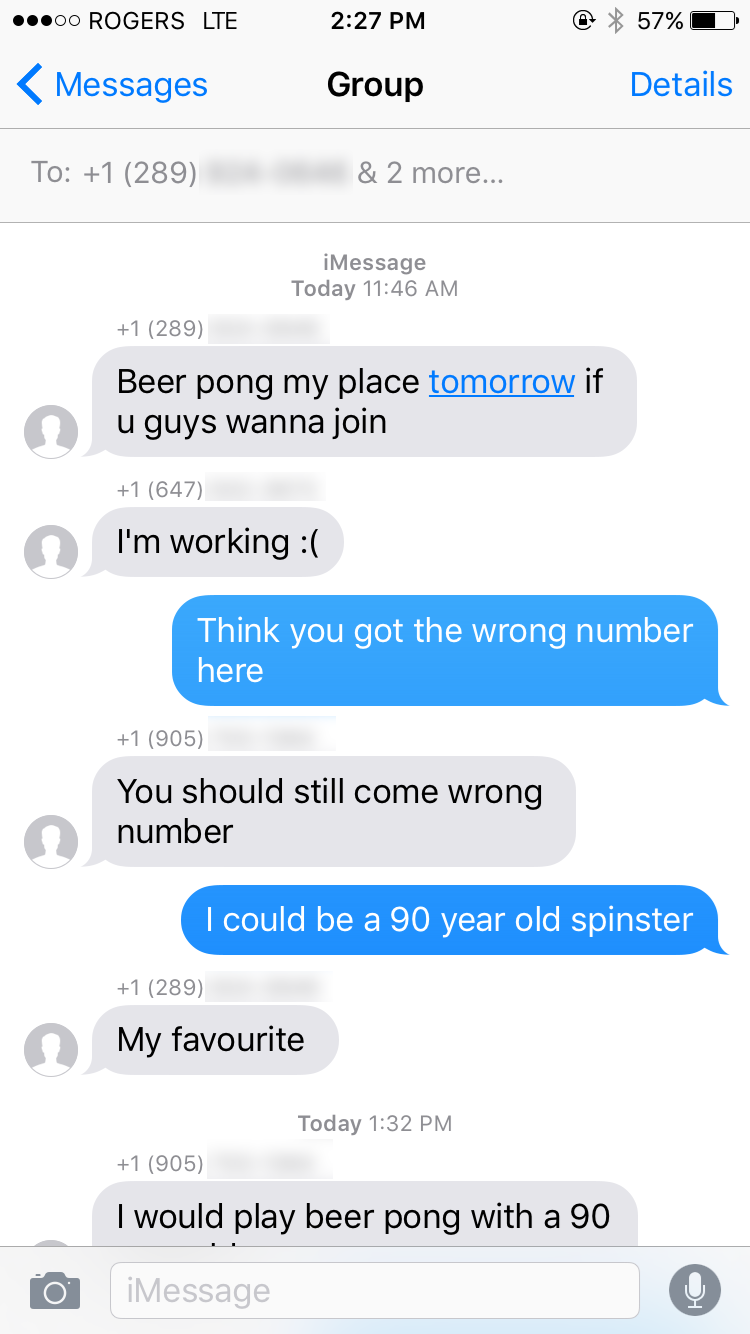The height and width of the screenshot is (1334, 750).
Task: Go back to Messages list
Action: [x=112, y=85]
